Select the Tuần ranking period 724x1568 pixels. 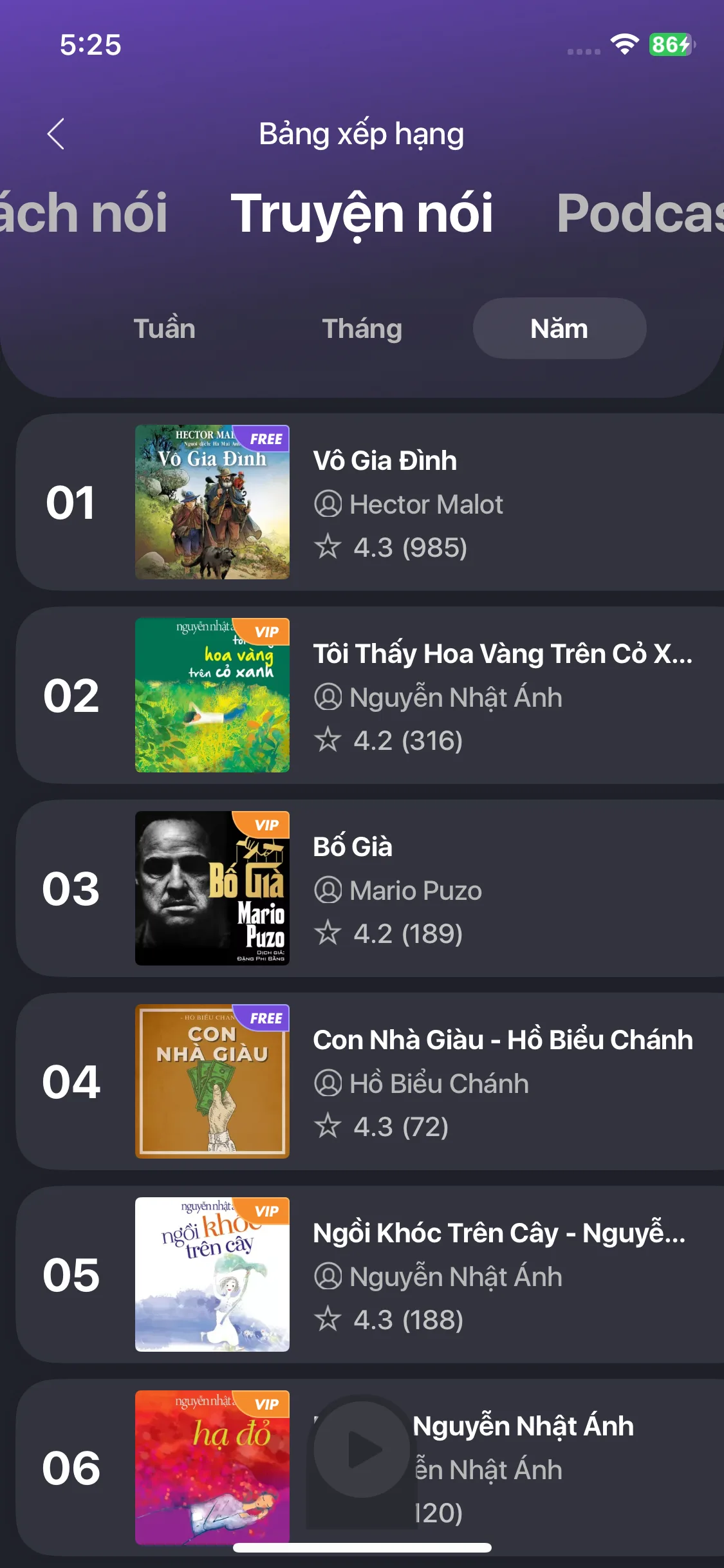pos(164,328)
